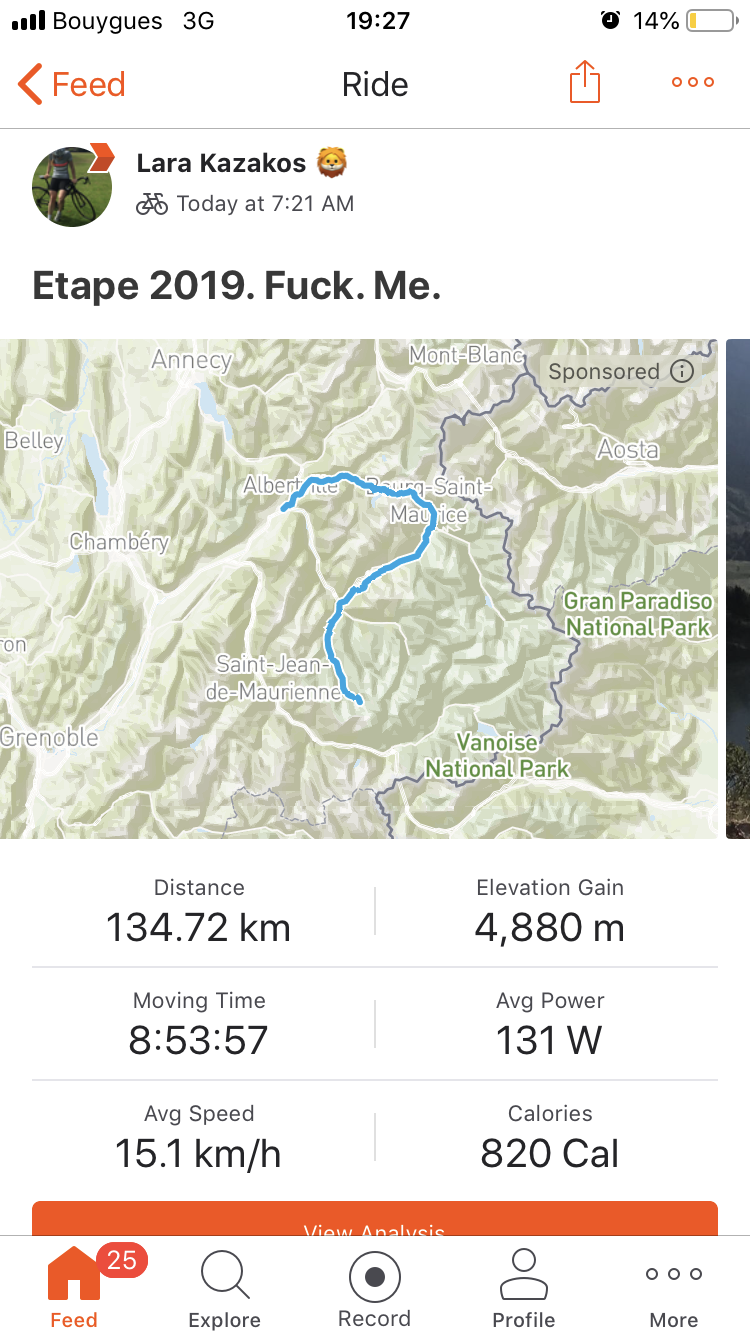Open the More tab
750x1334 pixels.
(x=674, y=1288)
